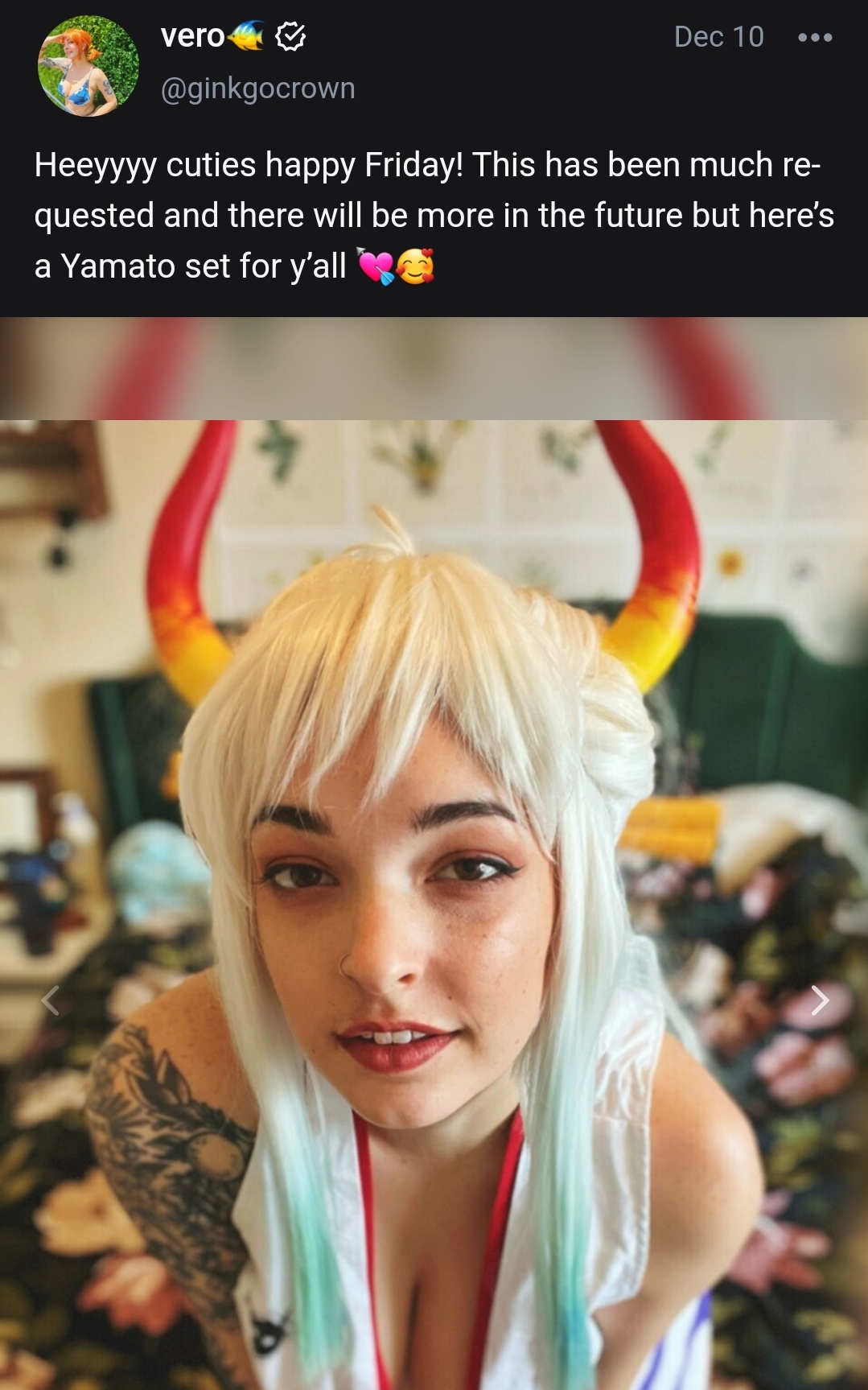Open the post's three-dot overflow menu
Image resolution: width=868 pixels, height=1390 pixels.
(x=815, y=37)
